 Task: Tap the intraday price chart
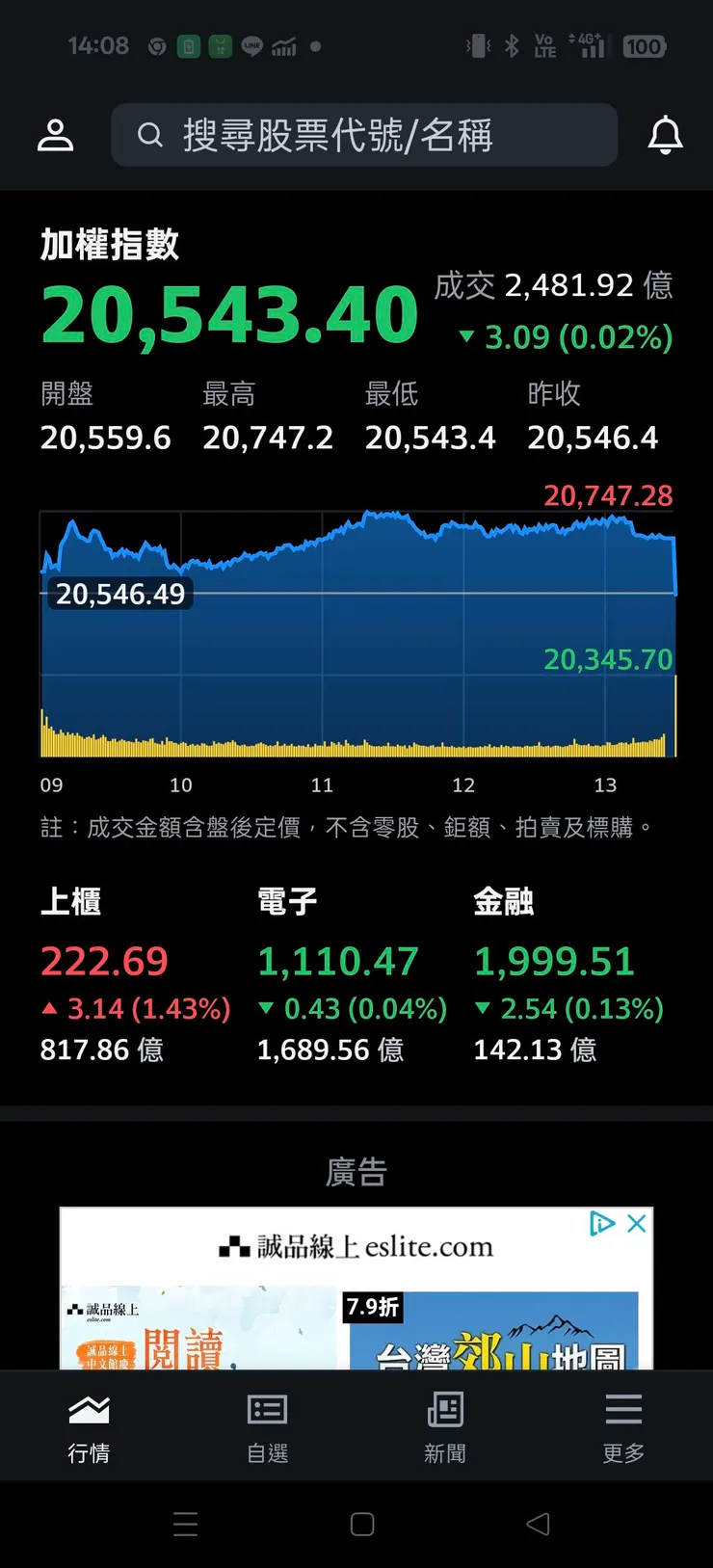click(x=356, y=626)
